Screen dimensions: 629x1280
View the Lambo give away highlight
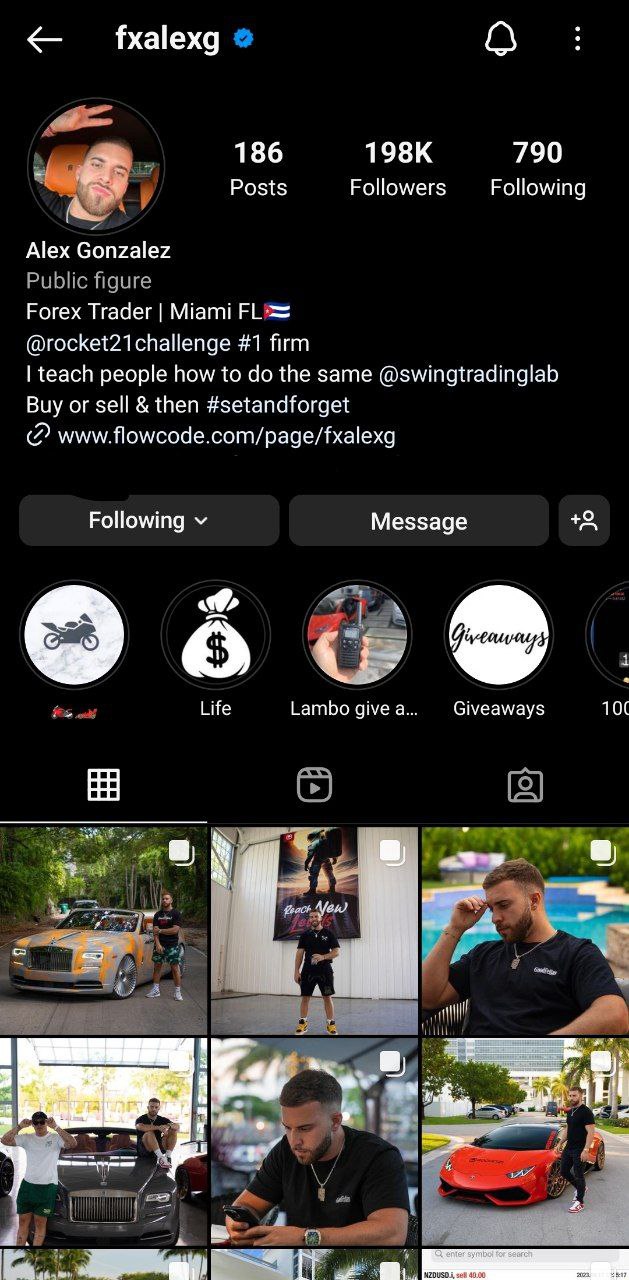pyautogui.click(x=357, y=636)
